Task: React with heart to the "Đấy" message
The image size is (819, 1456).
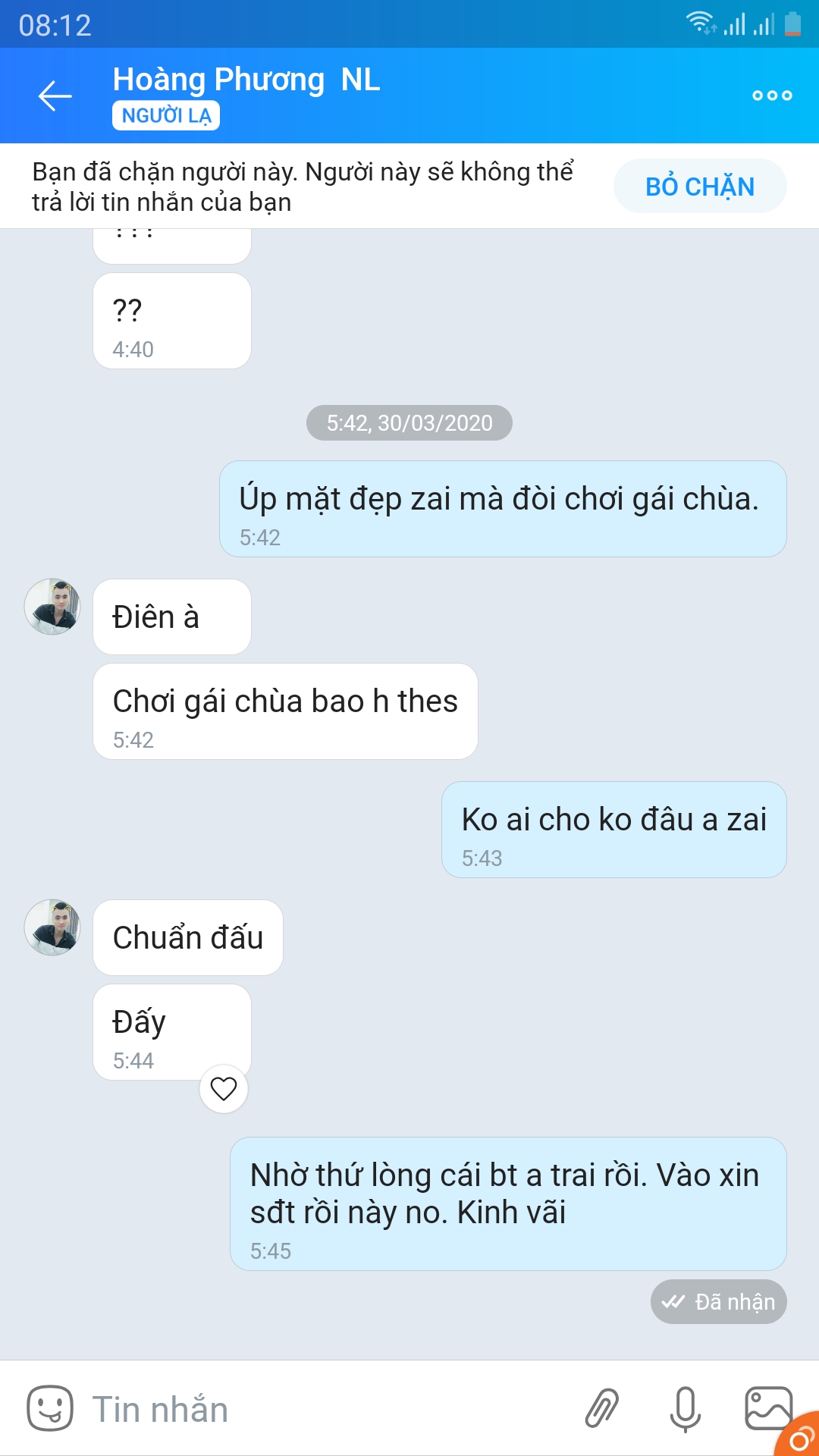Action: (224, 1089)
